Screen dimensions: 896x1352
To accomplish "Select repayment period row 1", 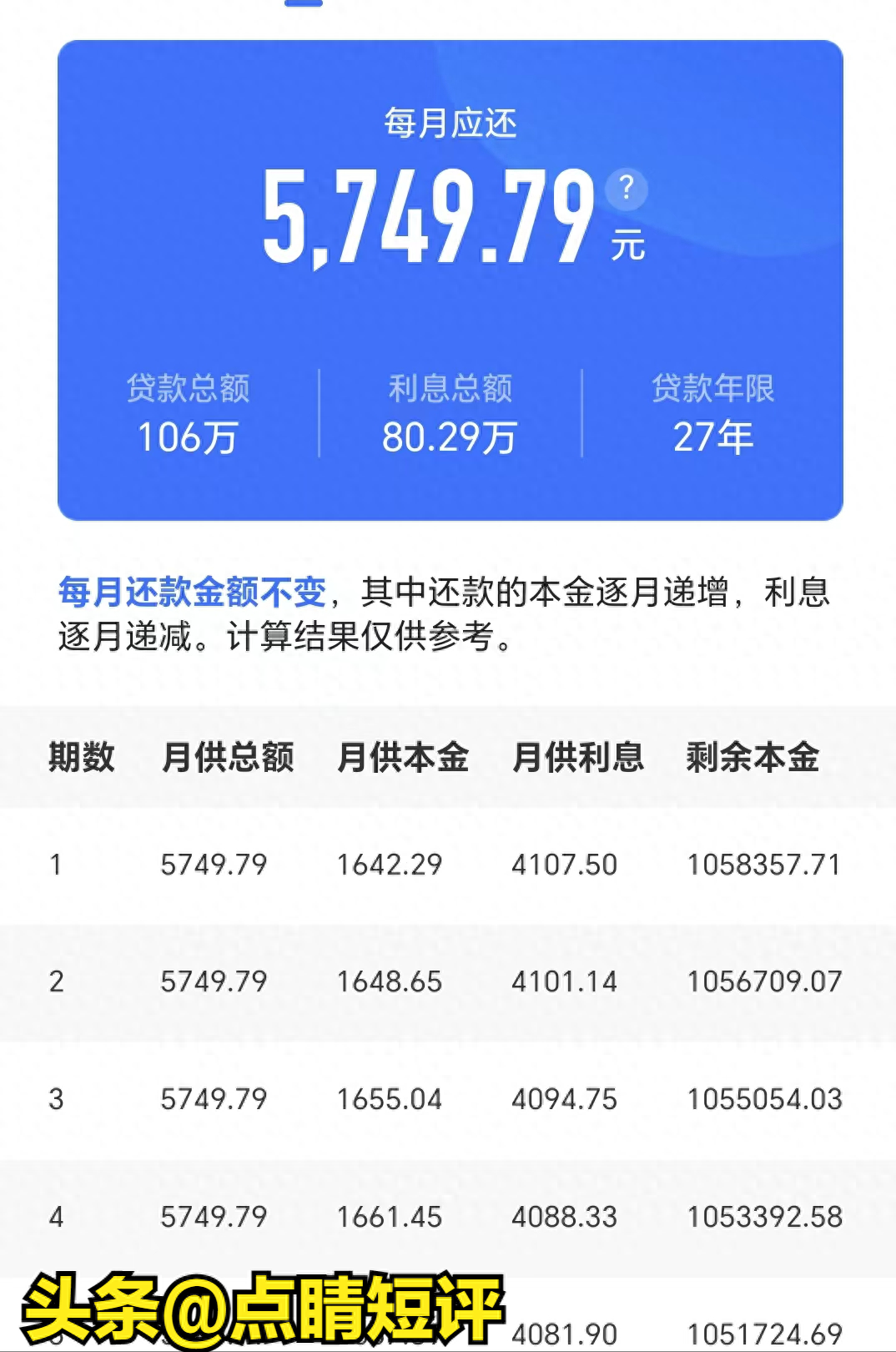I will pos(448,865).
